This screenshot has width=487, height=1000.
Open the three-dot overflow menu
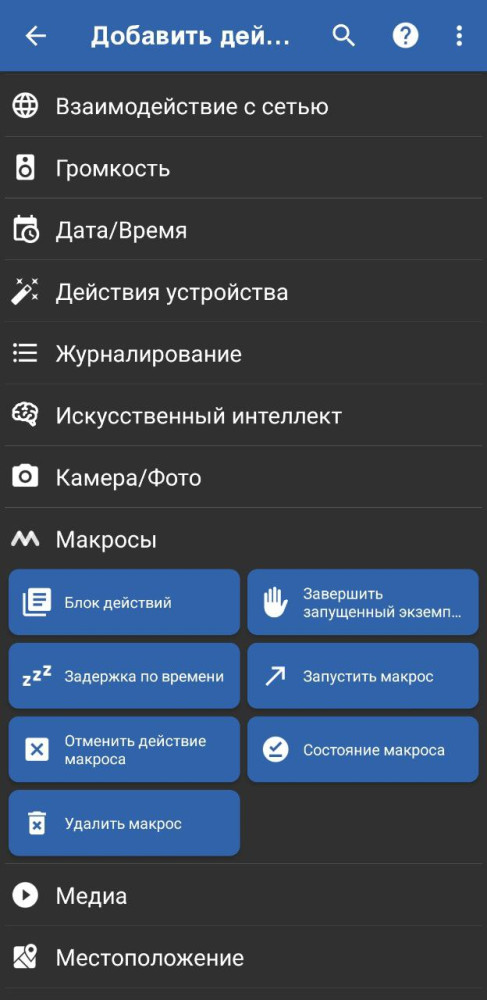(459, 36)
